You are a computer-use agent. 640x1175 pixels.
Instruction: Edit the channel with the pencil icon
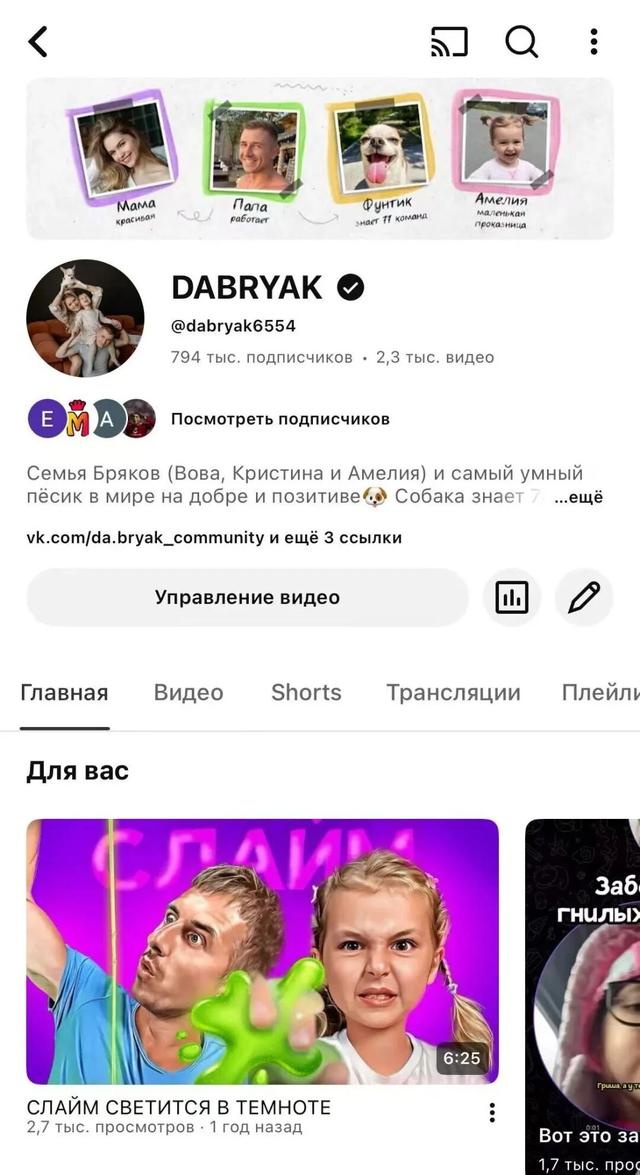pyautogui.click(x=583, y=598)
